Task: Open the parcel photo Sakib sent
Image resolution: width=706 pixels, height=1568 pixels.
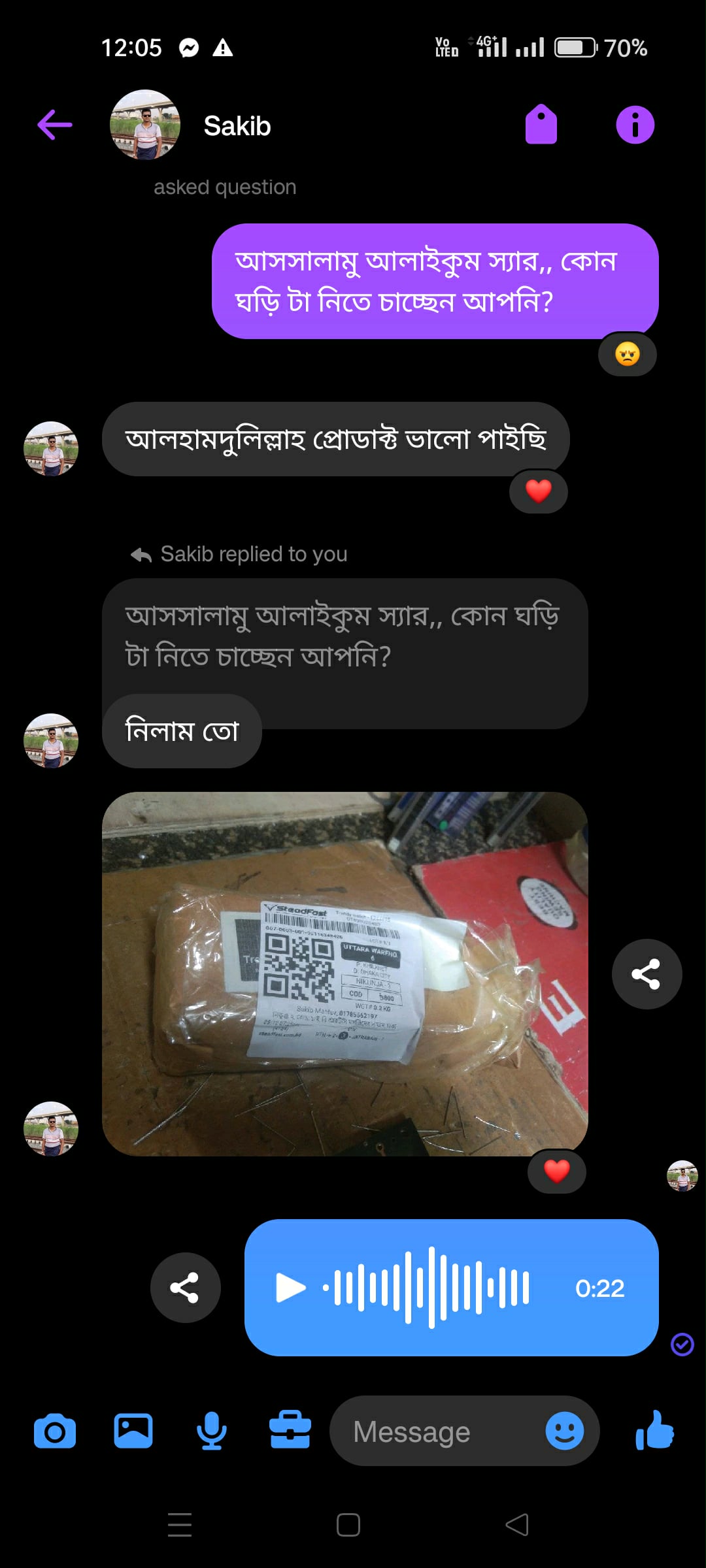Action: tap(345, 973)
